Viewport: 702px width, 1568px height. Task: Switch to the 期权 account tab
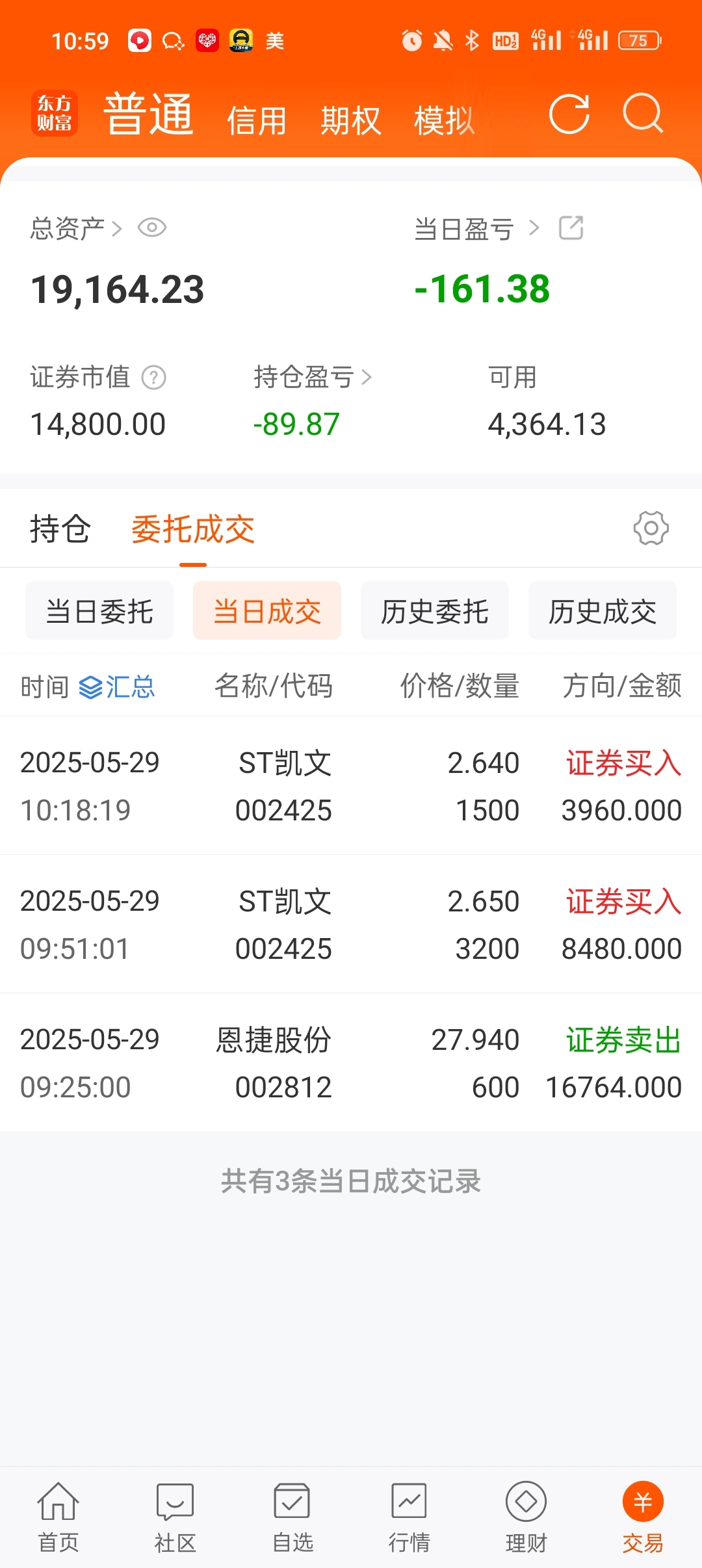(x=350, y=121)
